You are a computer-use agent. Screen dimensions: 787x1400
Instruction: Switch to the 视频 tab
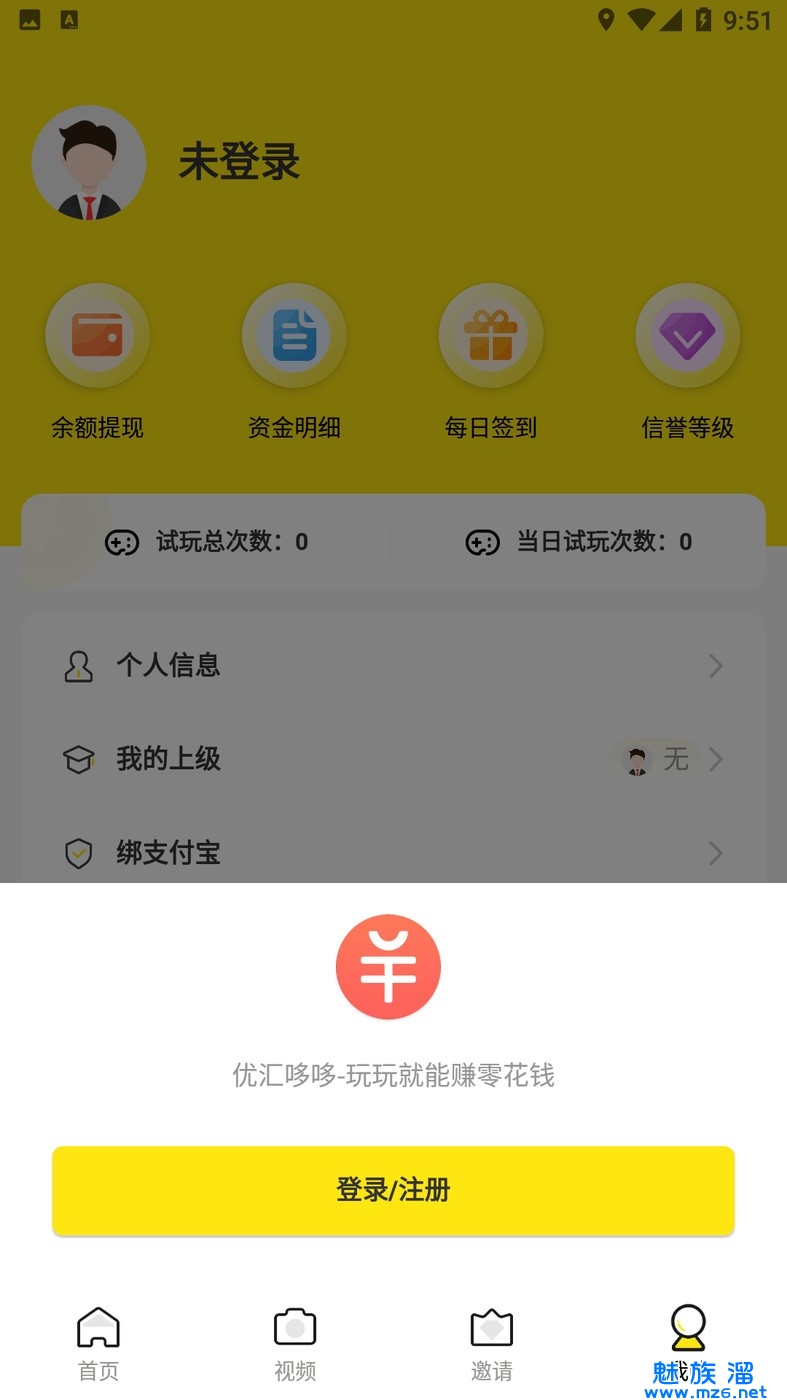click(x=295, y=1342)
